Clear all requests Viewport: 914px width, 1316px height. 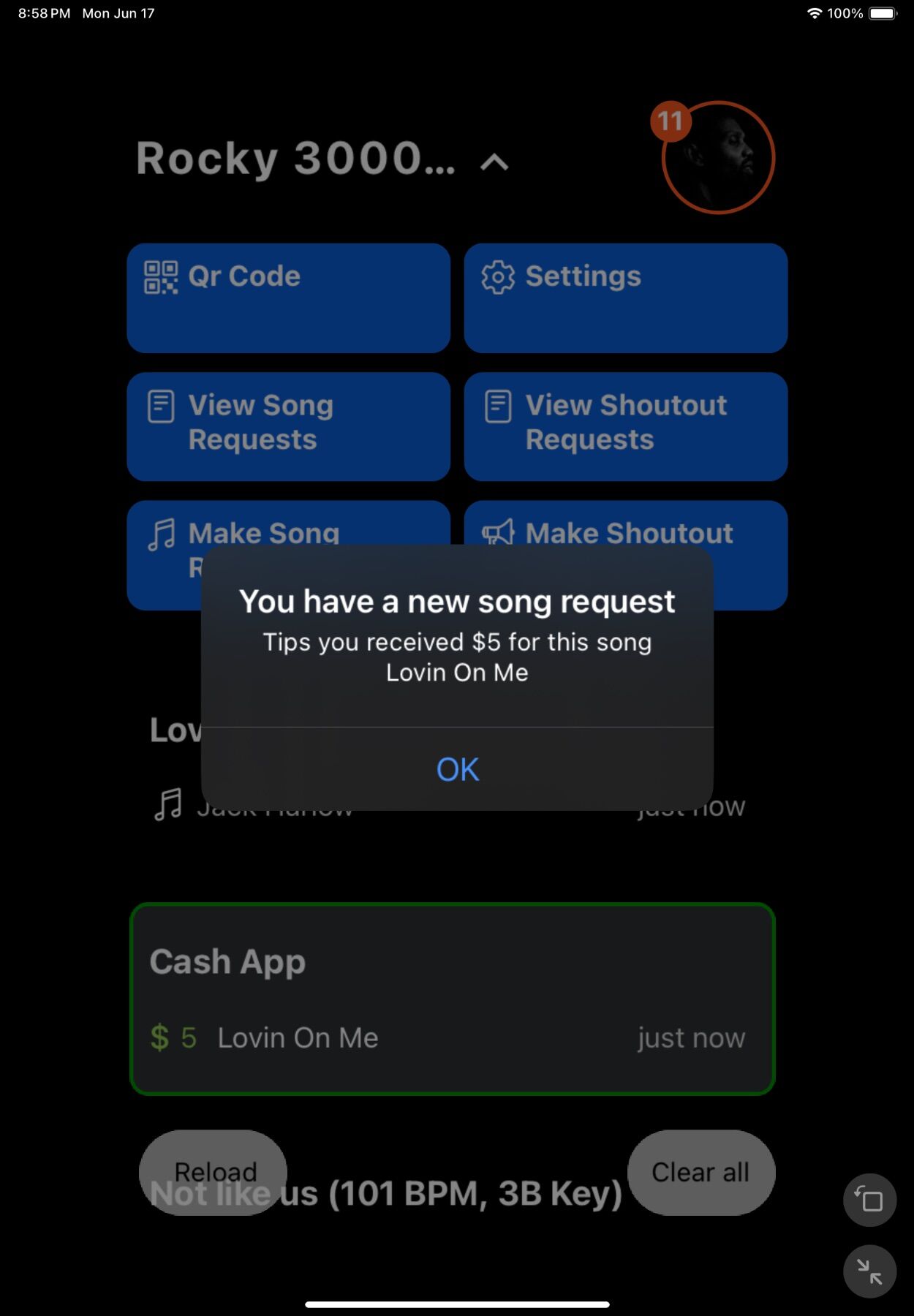(x=700, y=1172)
